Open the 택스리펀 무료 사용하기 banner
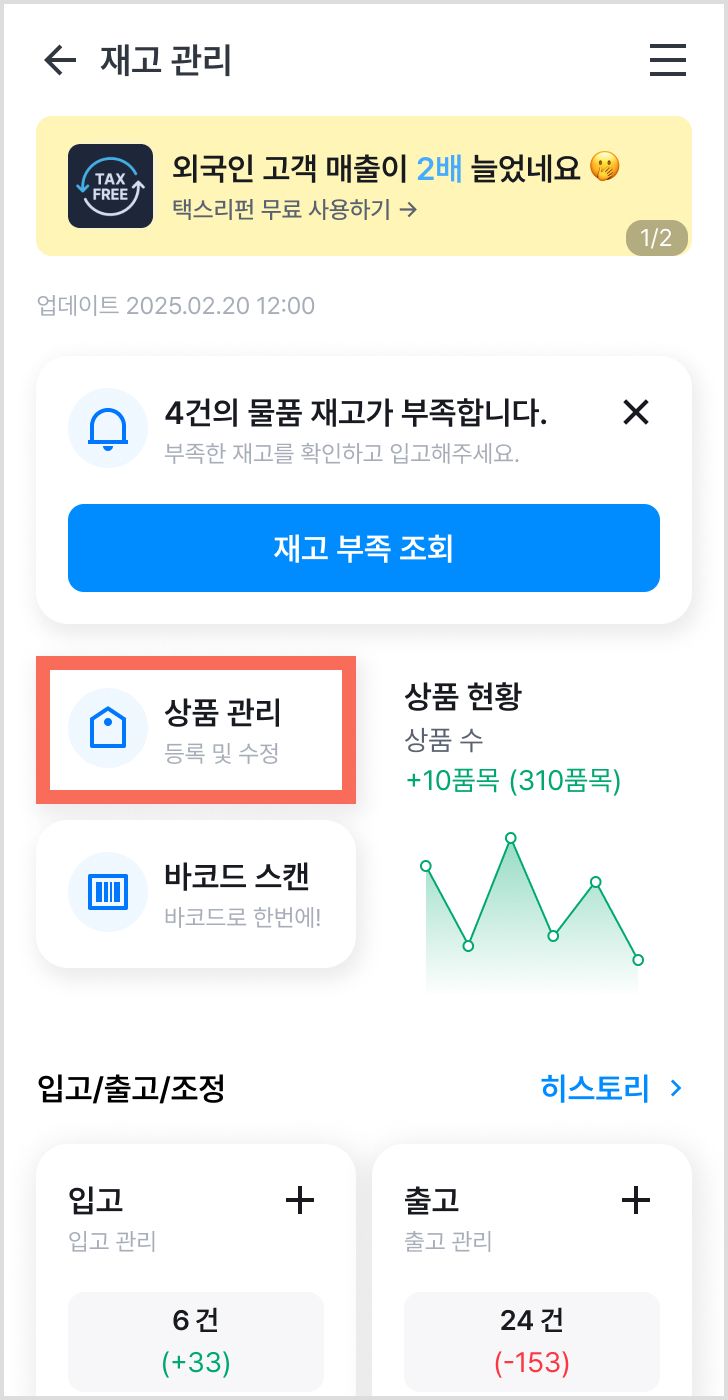Image resolution: width=728 pixels, height=1400 pixels. [x=364, y=186]
